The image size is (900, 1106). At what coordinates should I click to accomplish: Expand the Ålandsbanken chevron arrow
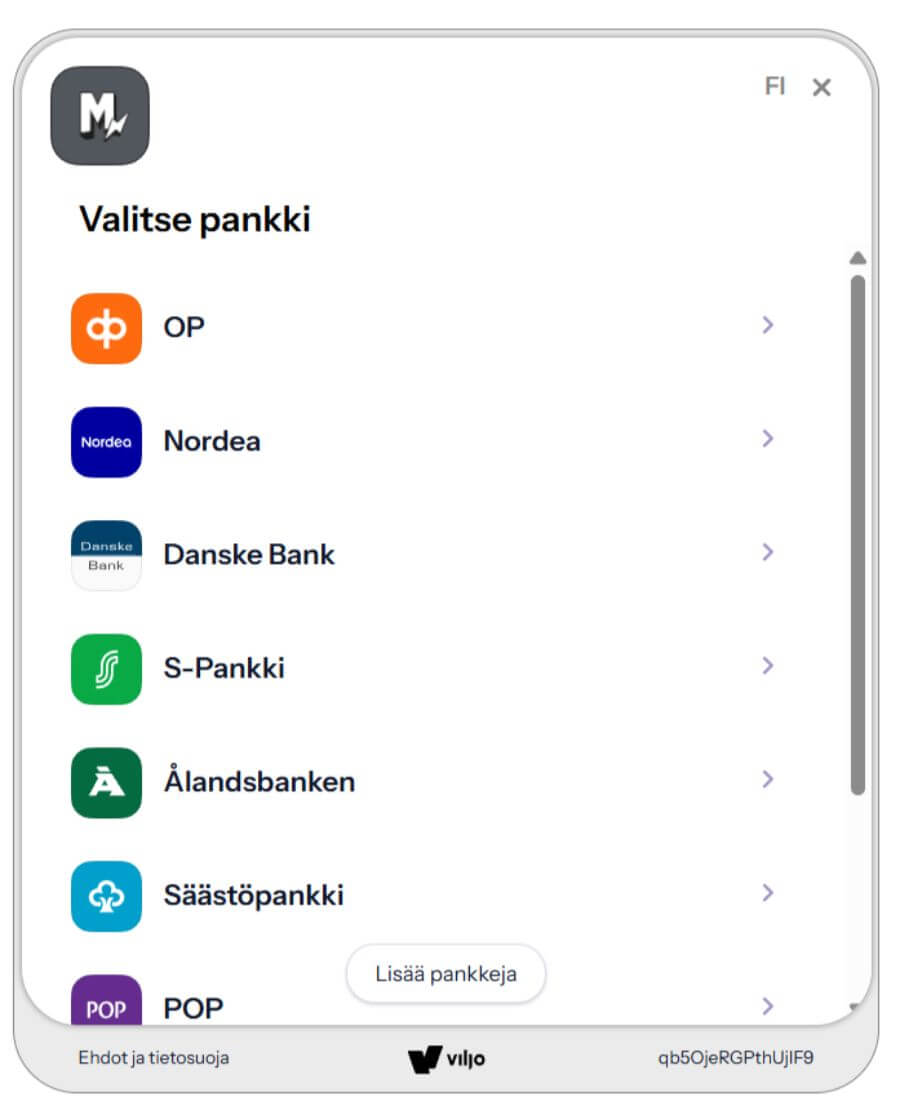(x=768, y=779)
